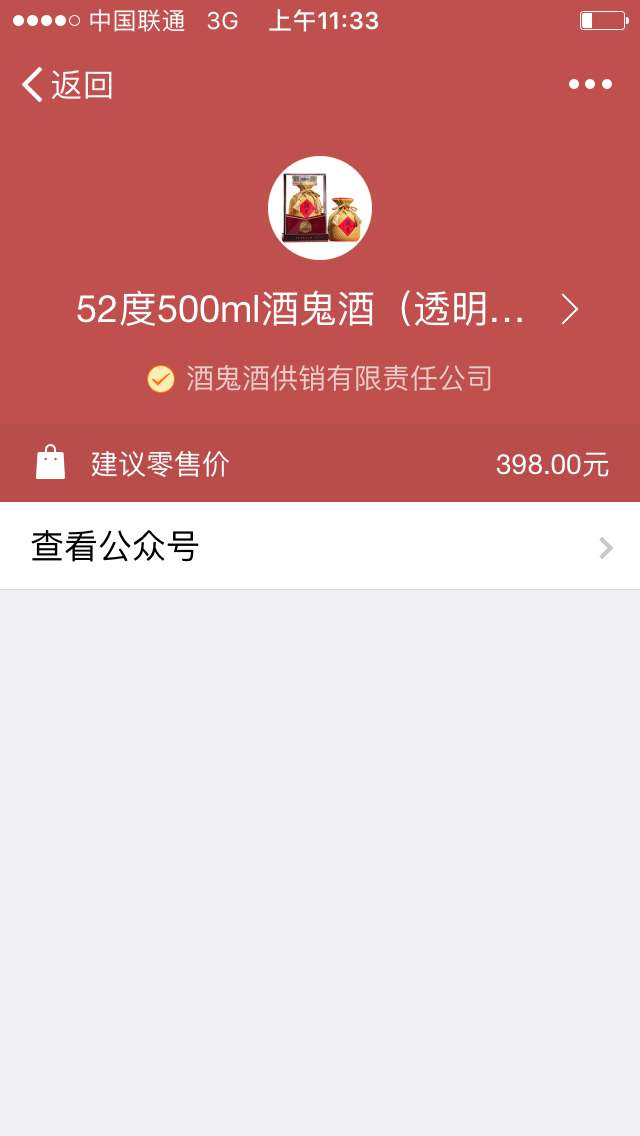Open the 52度500ml酒鬼酒 product details
Viewport: 640px width, 1136px height.
(x=327, y=310)
